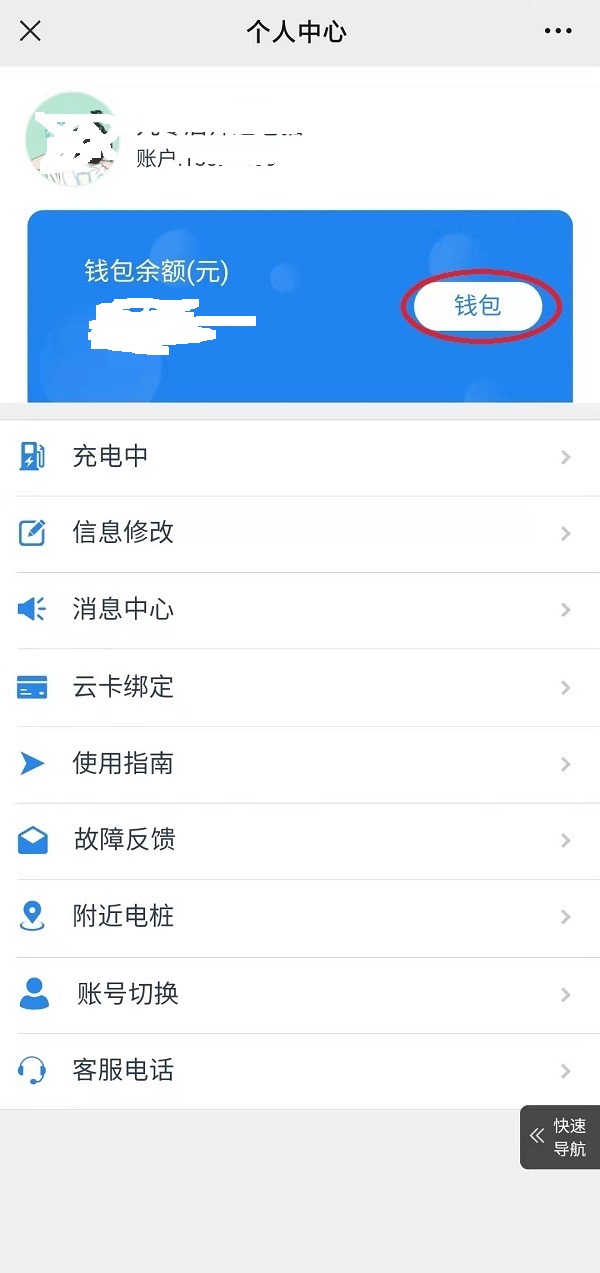
Task: Open 消息中心 message center
Action: pyautogui.click(x=300, y=610)
